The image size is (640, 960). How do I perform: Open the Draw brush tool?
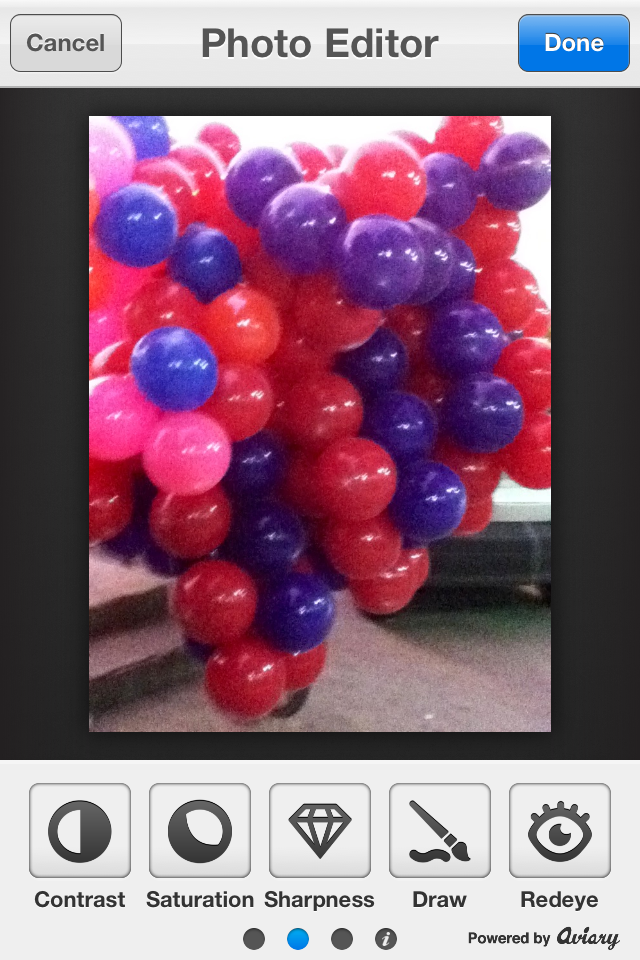coord(440,830)
